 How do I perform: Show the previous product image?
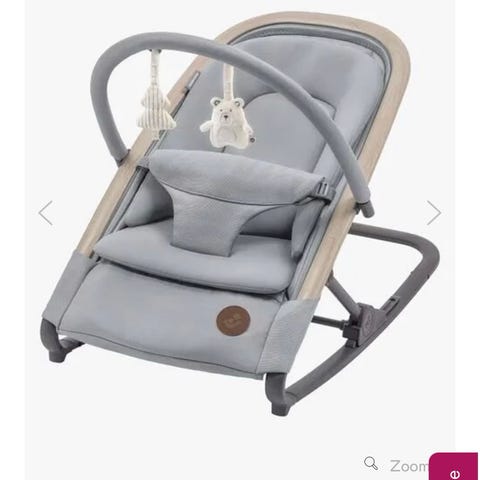46,213
